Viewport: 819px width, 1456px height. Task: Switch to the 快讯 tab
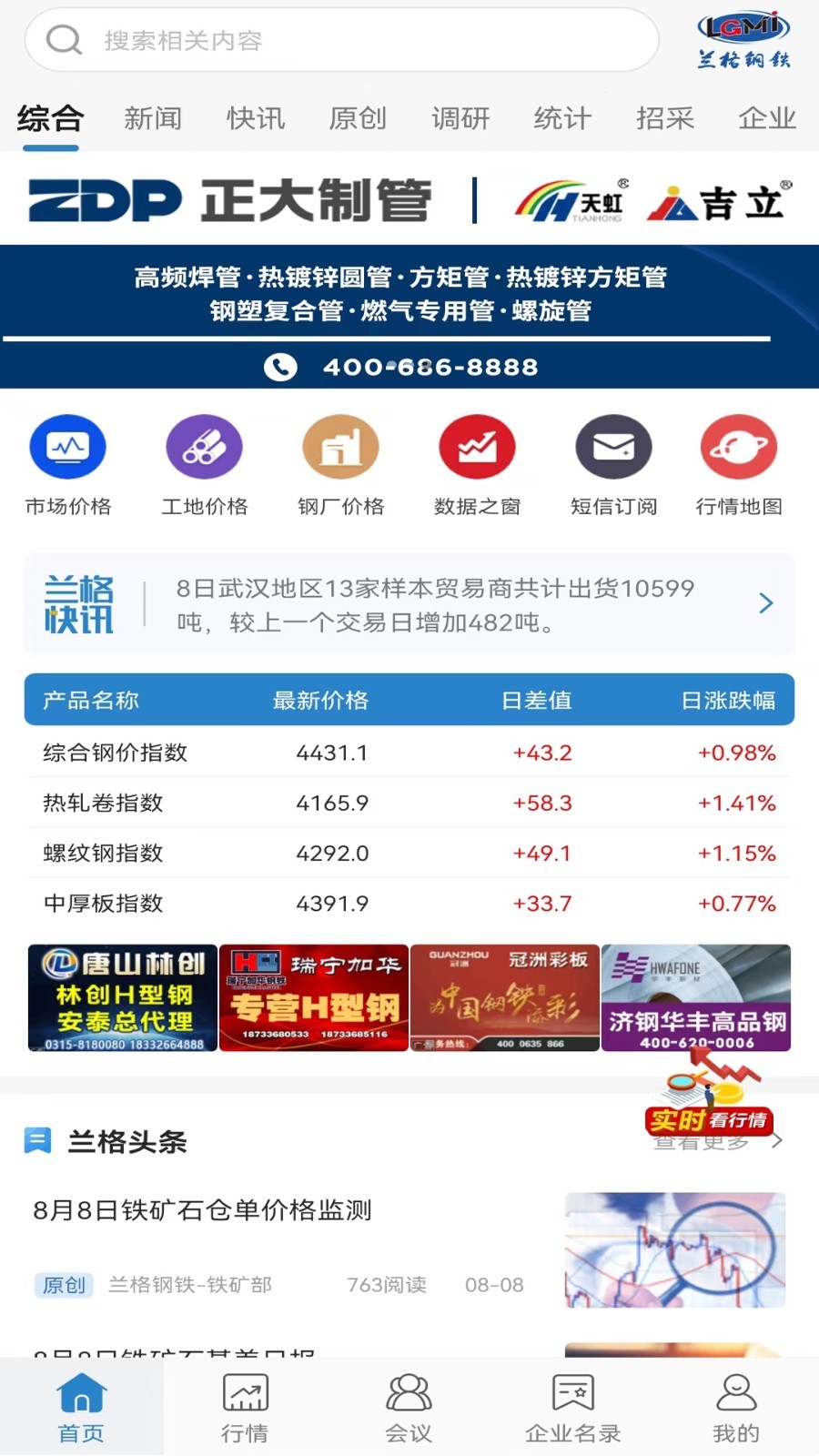pyautogui.click(x=256, y=118)
